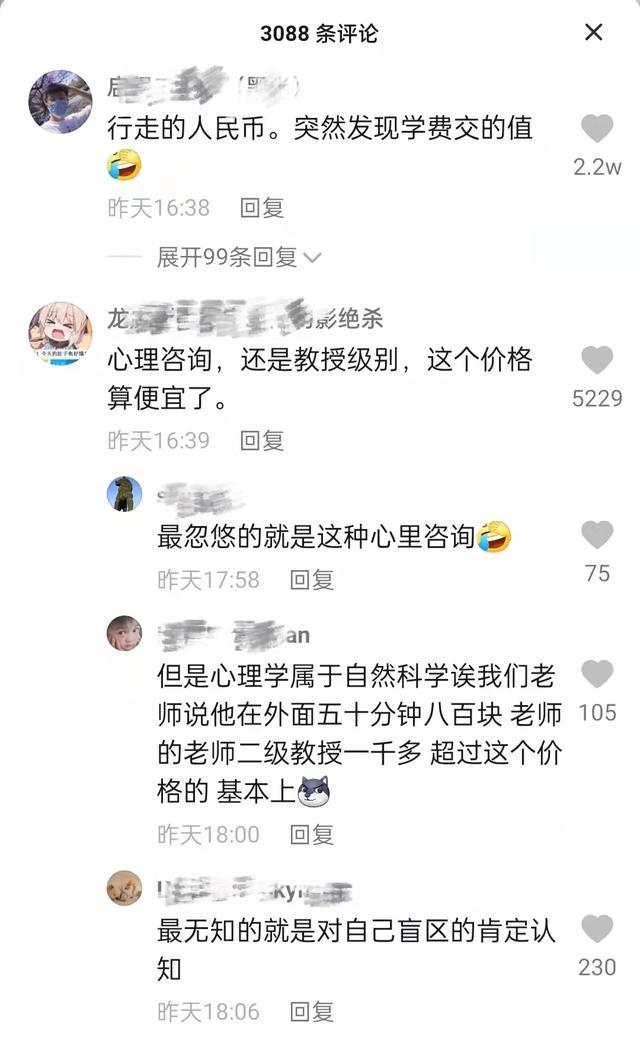
Task: Like the comment about 行走的人民币
Action: (x=597, y=128)
